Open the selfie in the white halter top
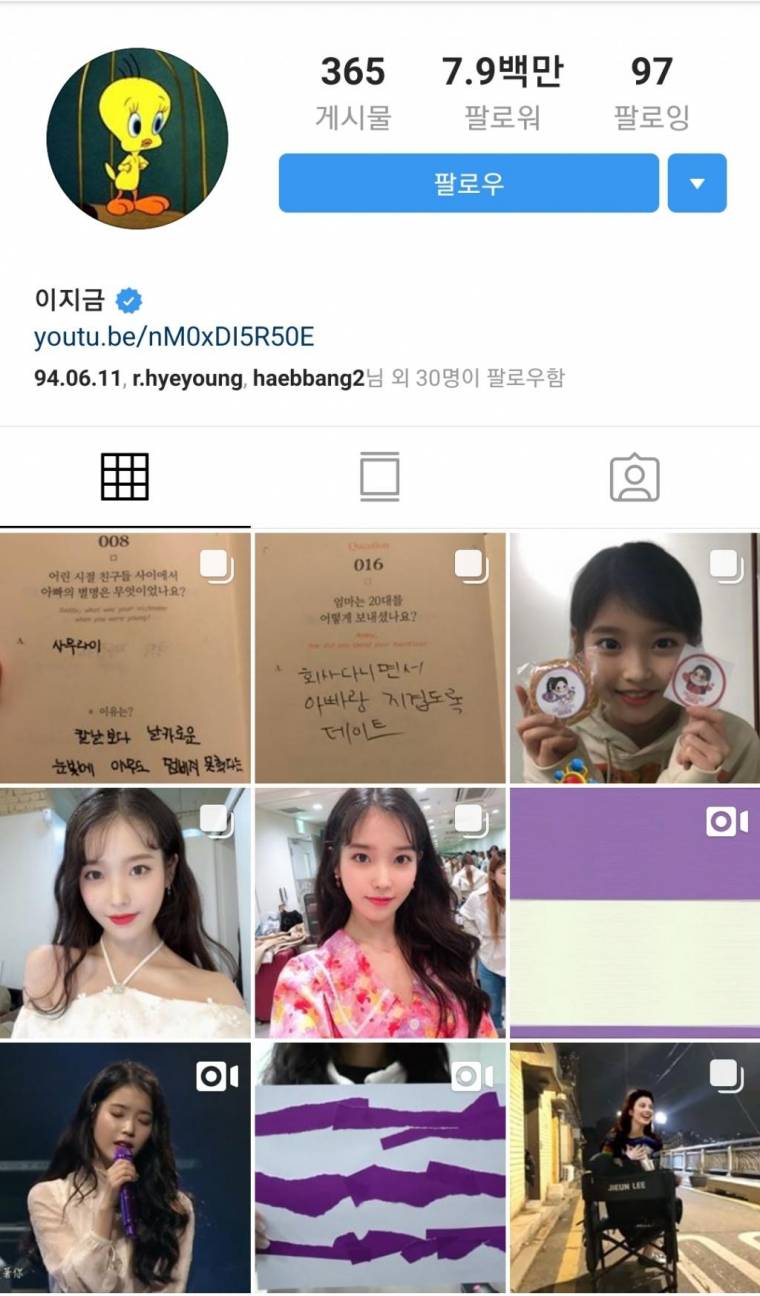Viewport: 760px width, 1296px height. click(x=125, y=913)
